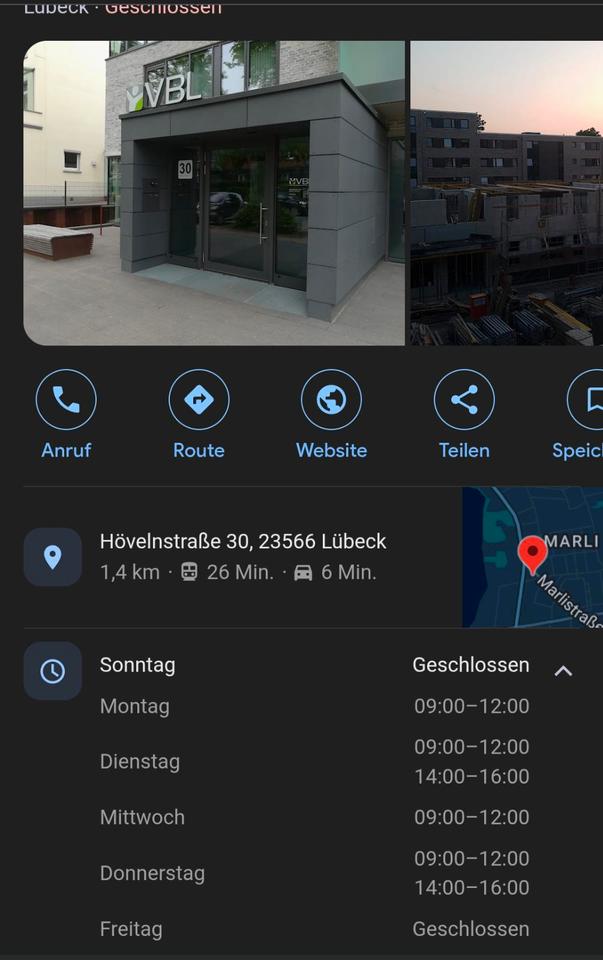Image resolution: width=603 pixels, height=960 pixels.
Task: Collapse the opening hours list
Action: tap(563, 670)
